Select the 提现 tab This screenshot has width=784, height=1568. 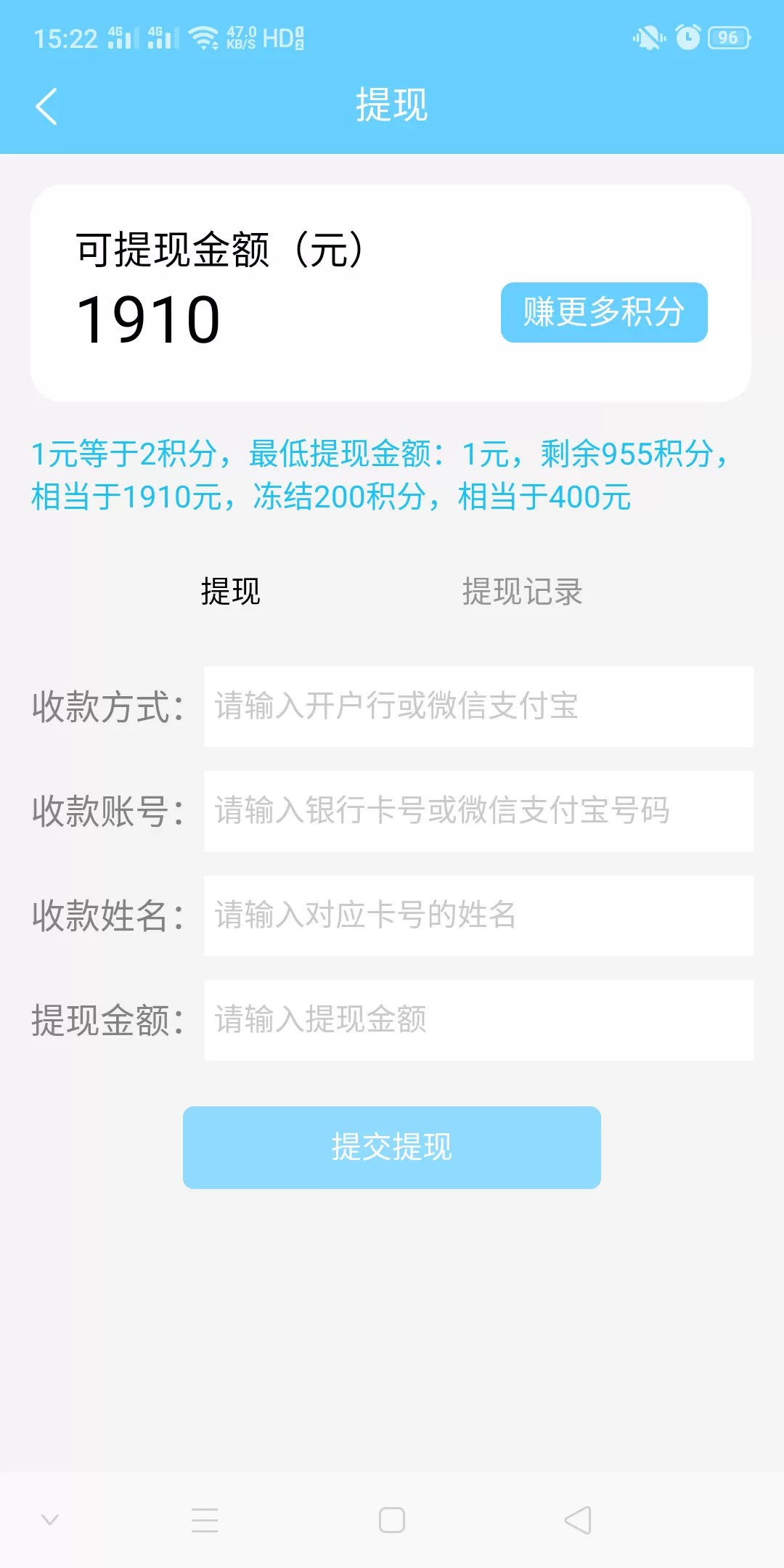tap(231, 592)
